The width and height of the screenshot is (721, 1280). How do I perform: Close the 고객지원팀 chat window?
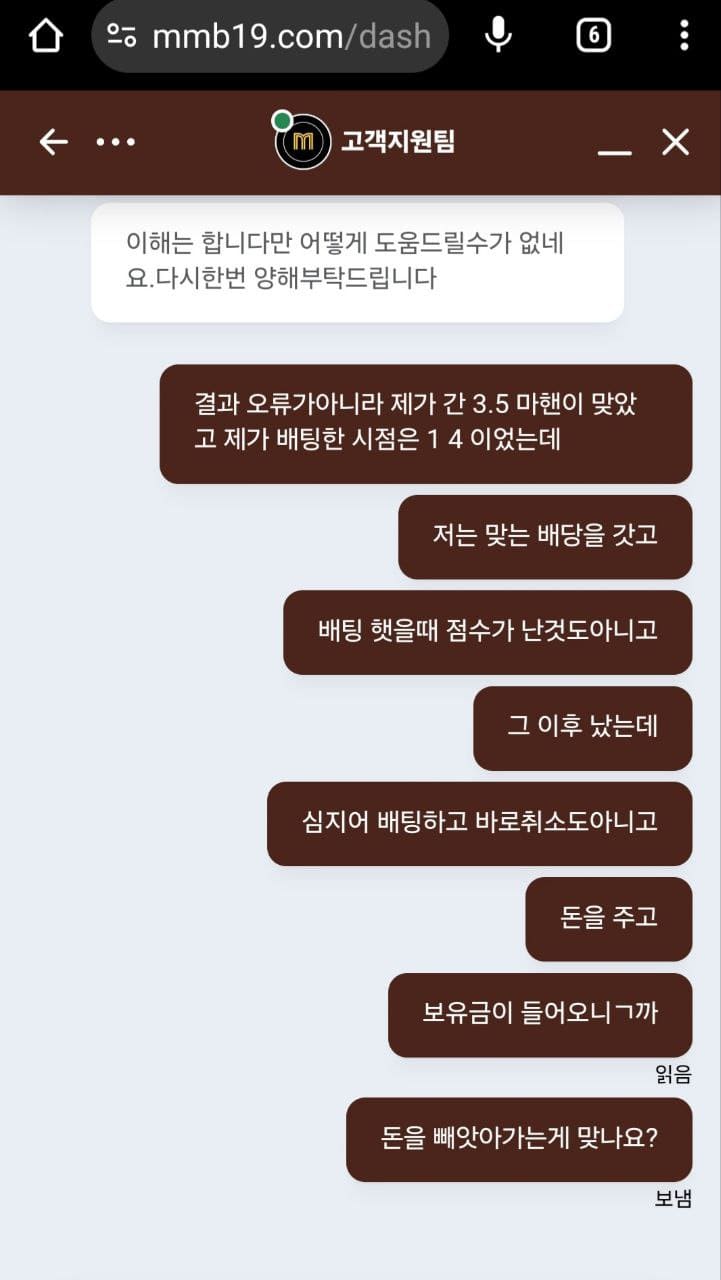coord(676,142)
